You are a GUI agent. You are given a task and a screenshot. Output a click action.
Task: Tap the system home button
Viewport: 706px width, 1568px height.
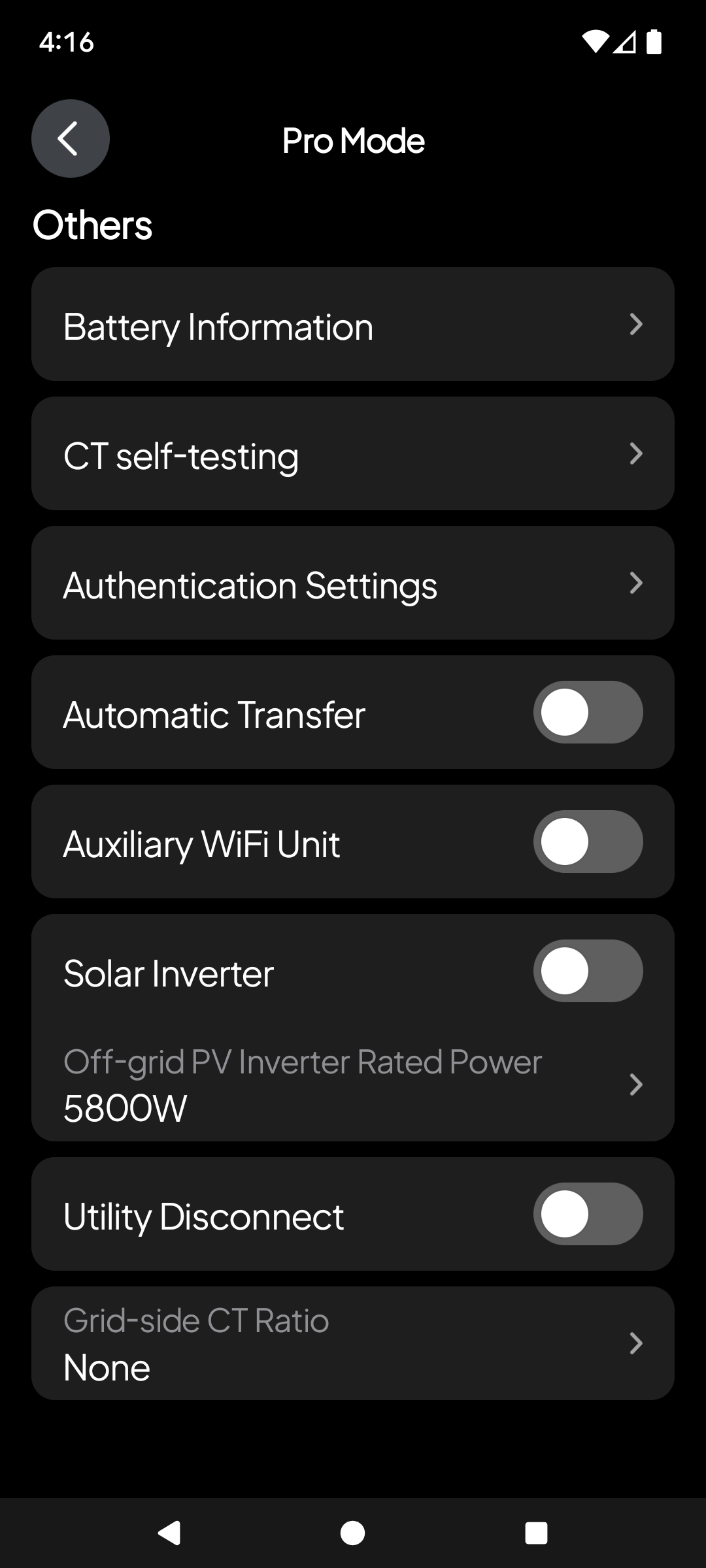[x=353, y=1533]
